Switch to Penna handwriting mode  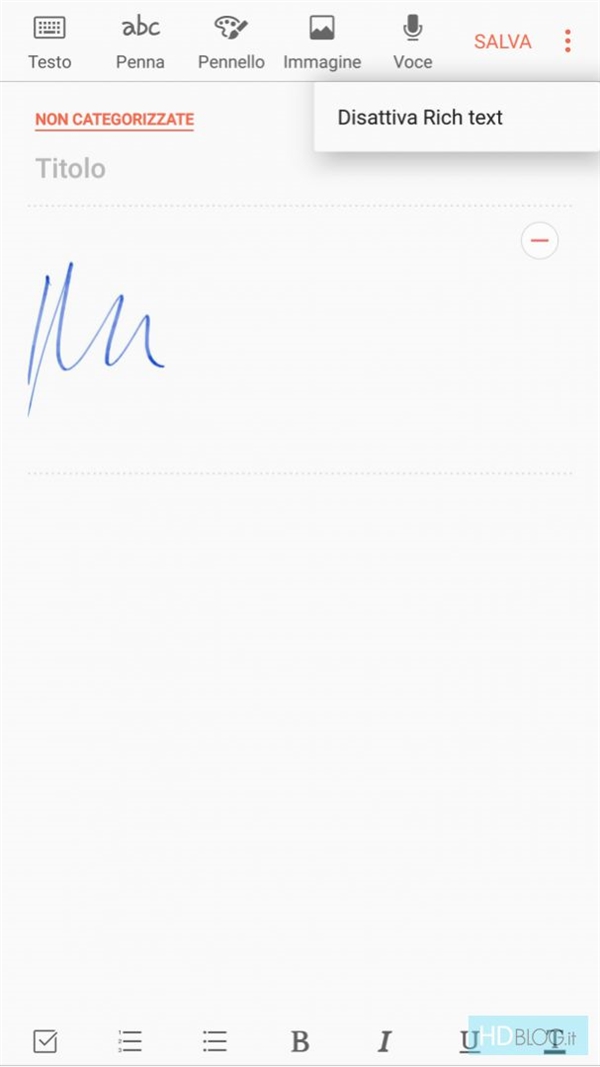point(140,43)
